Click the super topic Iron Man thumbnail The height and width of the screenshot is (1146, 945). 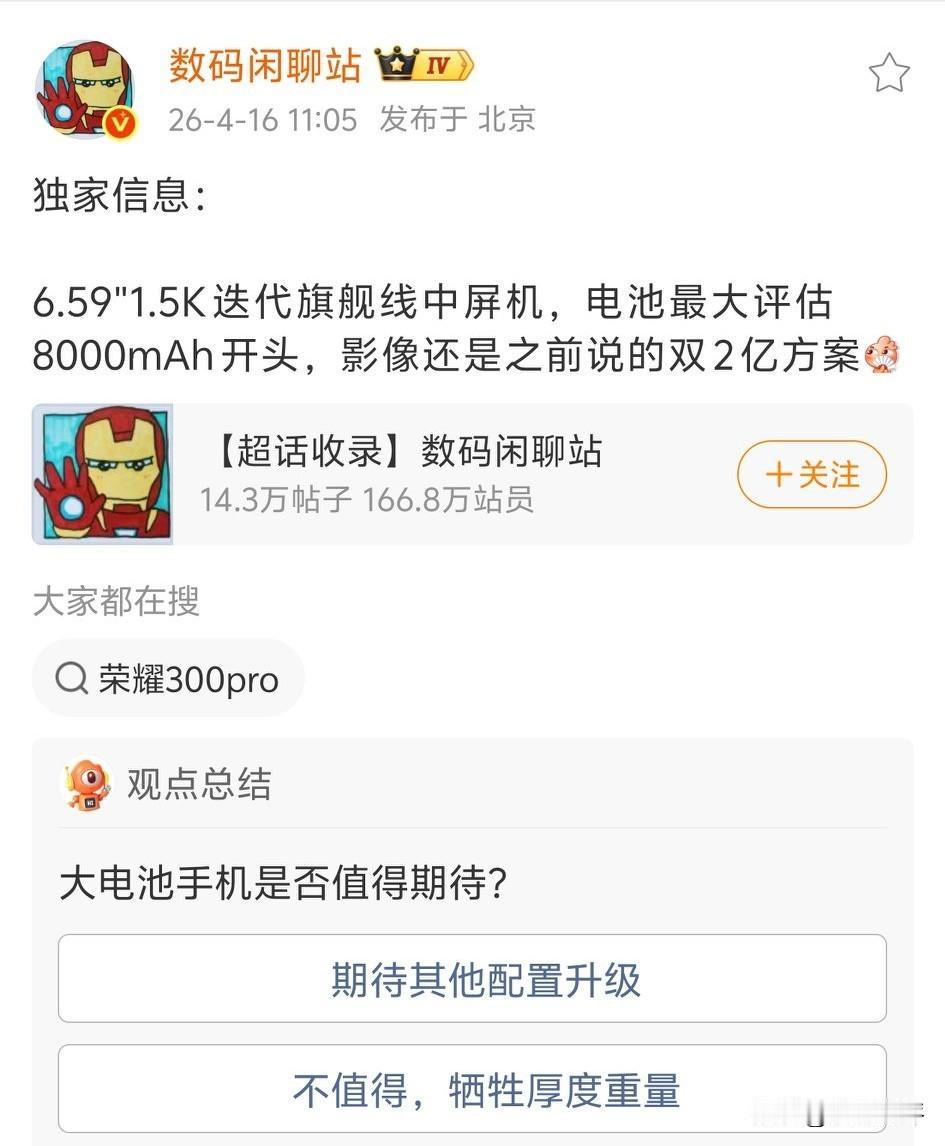click(102, 472)
